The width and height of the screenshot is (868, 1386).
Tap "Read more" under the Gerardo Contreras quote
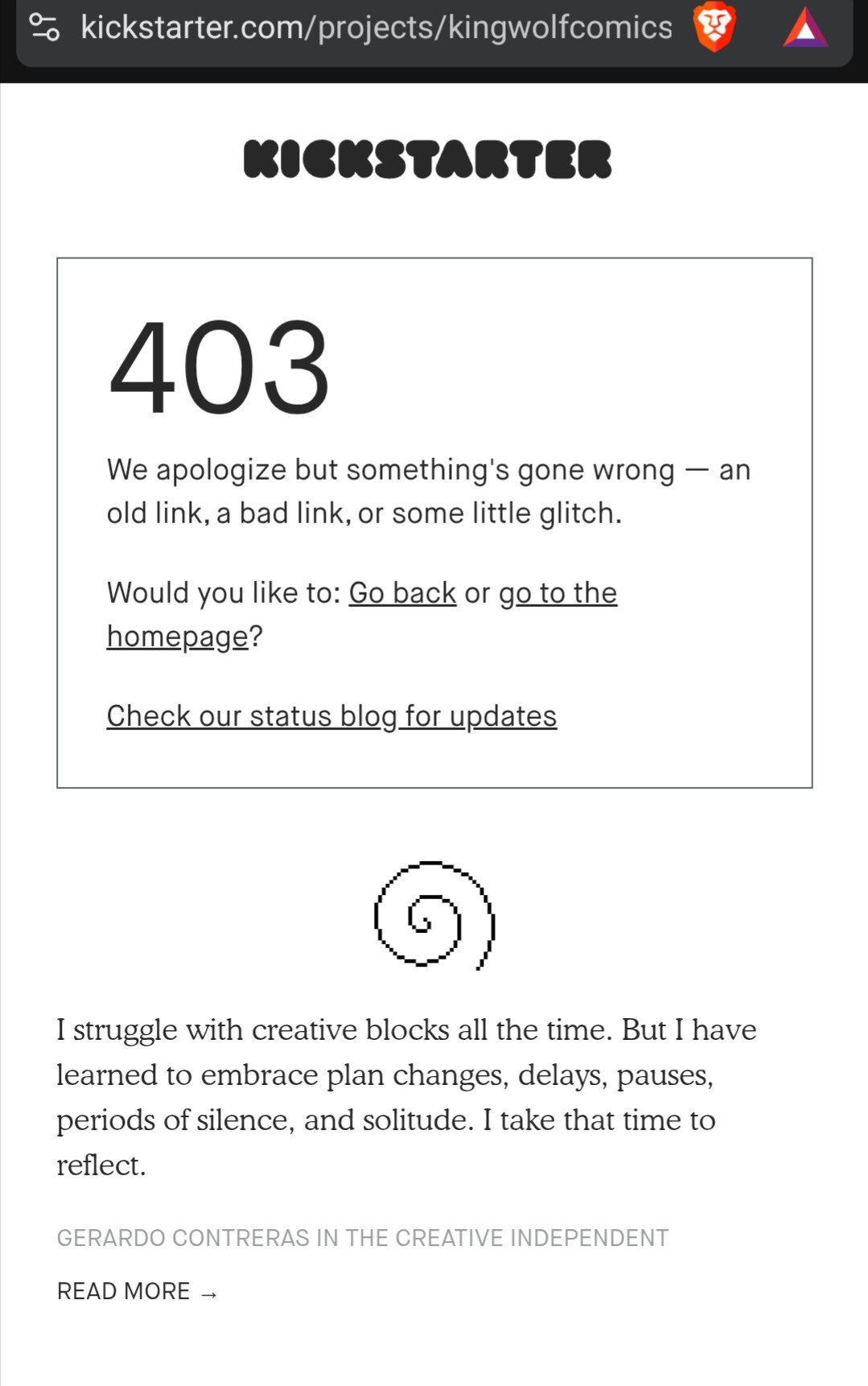pyautogui.click(x=138, y=1291)
